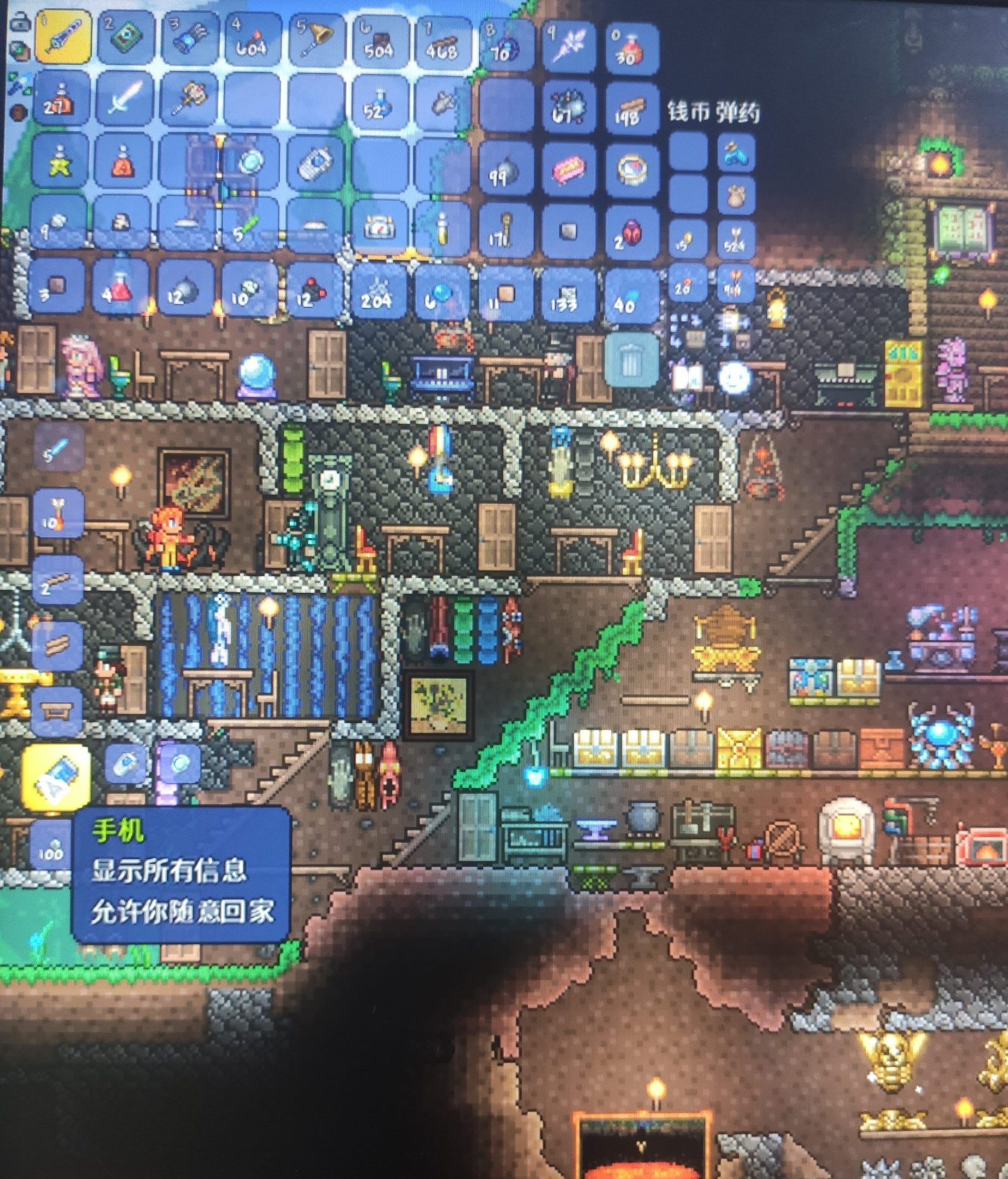The width and height of the screenshot is (1008, 1179).
Task: Select hotbar slot 4 with 604 items
Action: (x=252, y=39)
